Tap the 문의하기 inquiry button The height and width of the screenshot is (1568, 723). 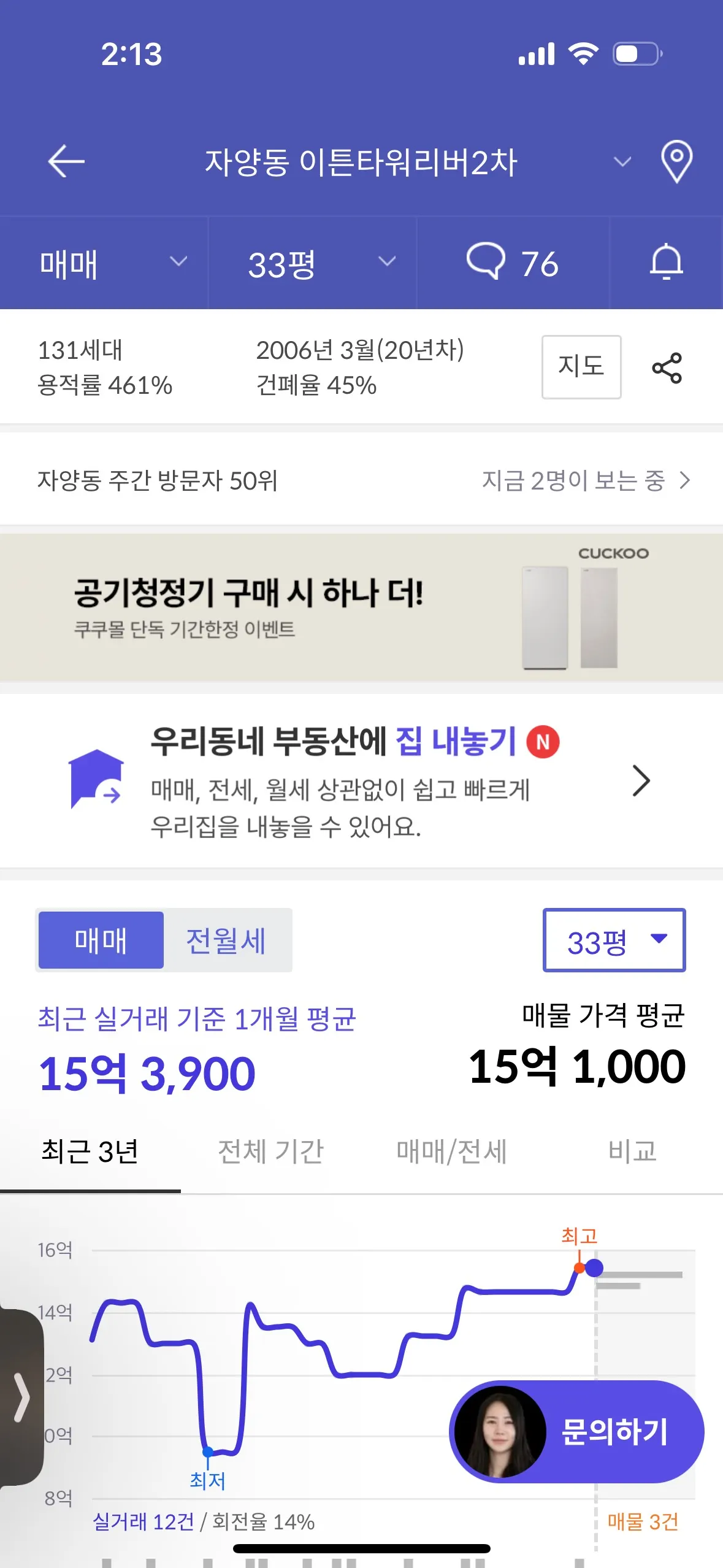click(x=576, y=1432)
